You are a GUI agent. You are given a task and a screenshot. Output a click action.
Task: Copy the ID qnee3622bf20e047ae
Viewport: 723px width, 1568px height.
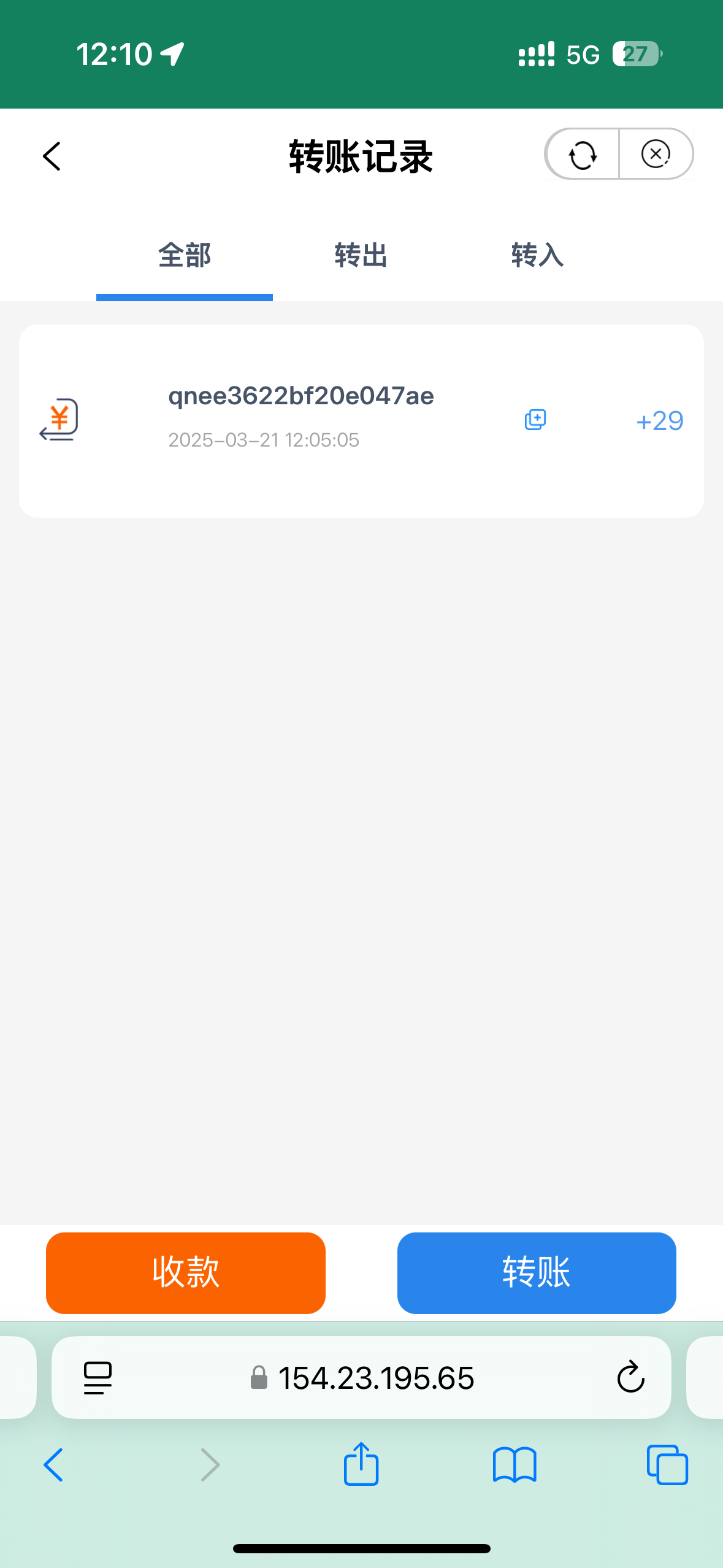[535, 420]
